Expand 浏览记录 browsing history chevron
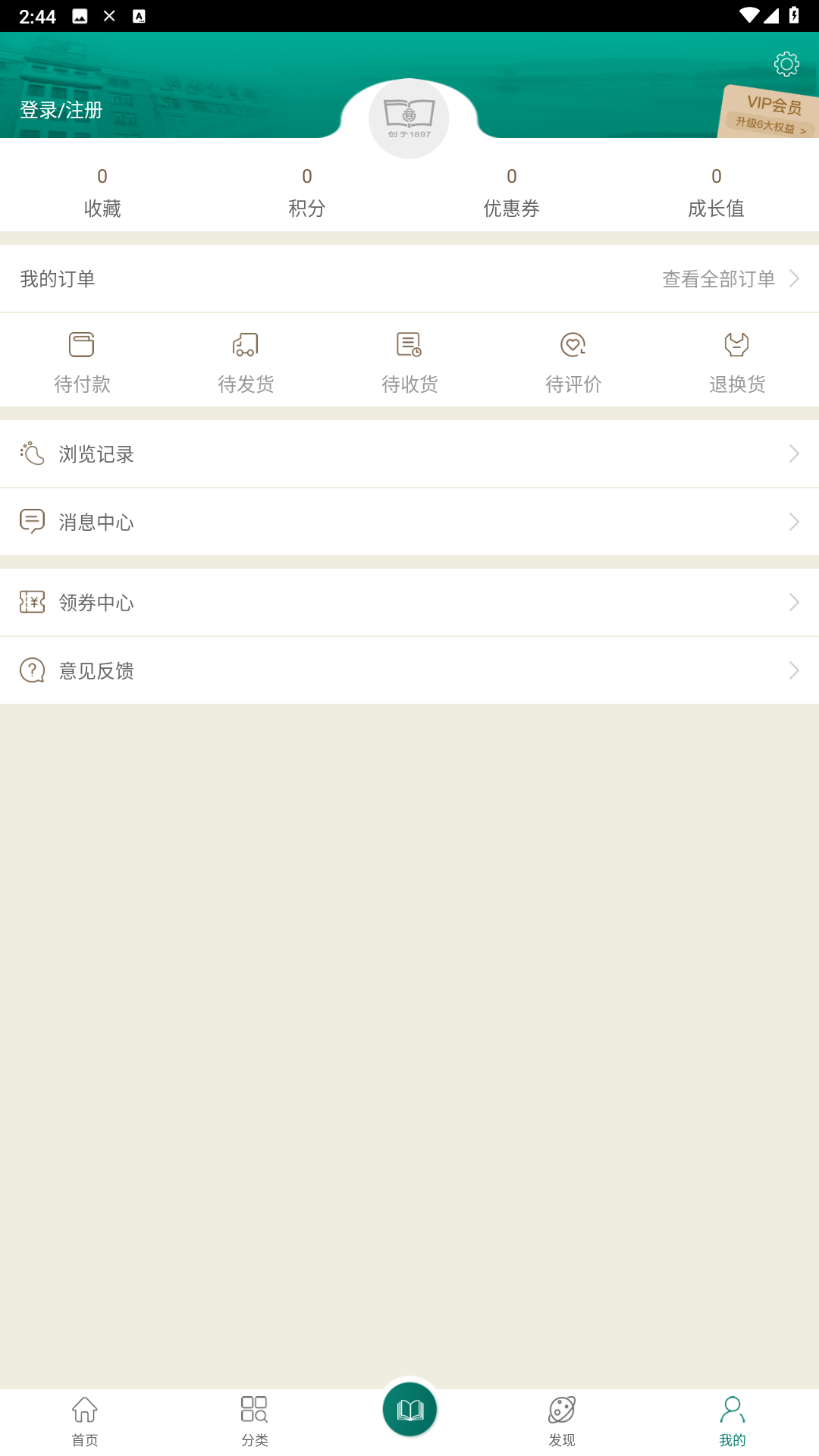This screenshot has width=819, height=1456. pos(793,453)
